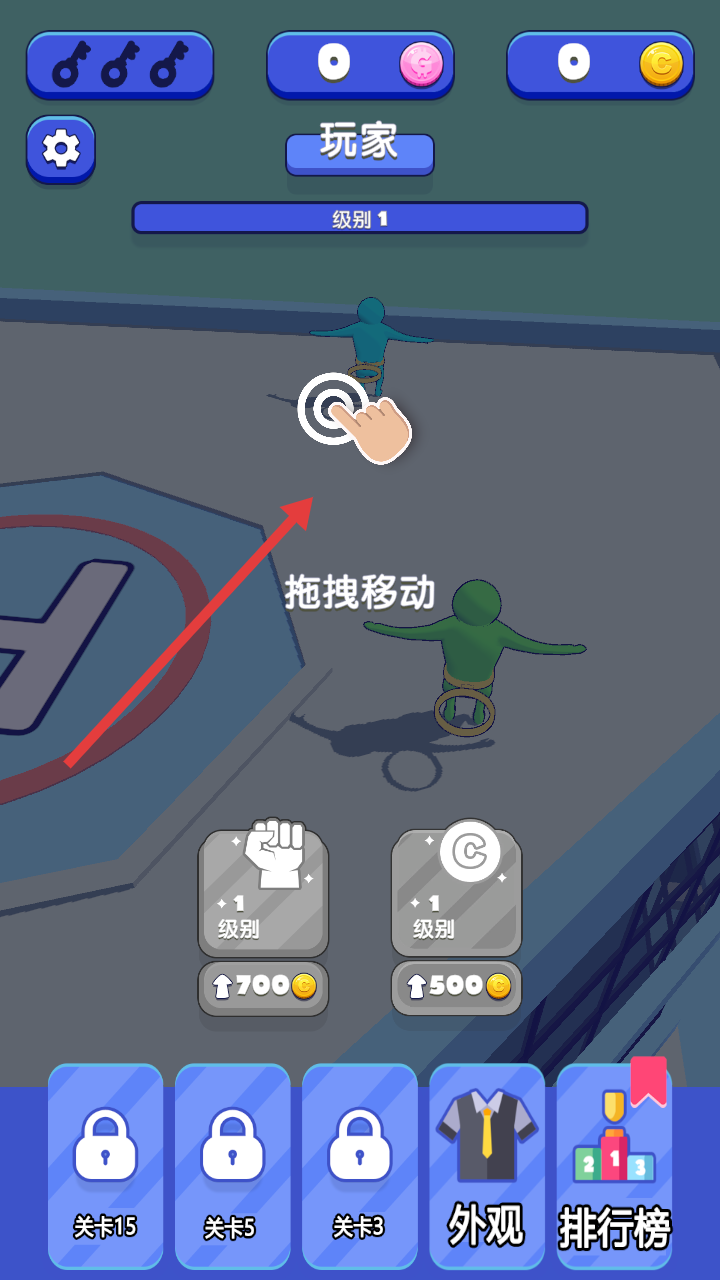Open the 外观 appearance shop
The image size is (720, 1280).
487,1165
